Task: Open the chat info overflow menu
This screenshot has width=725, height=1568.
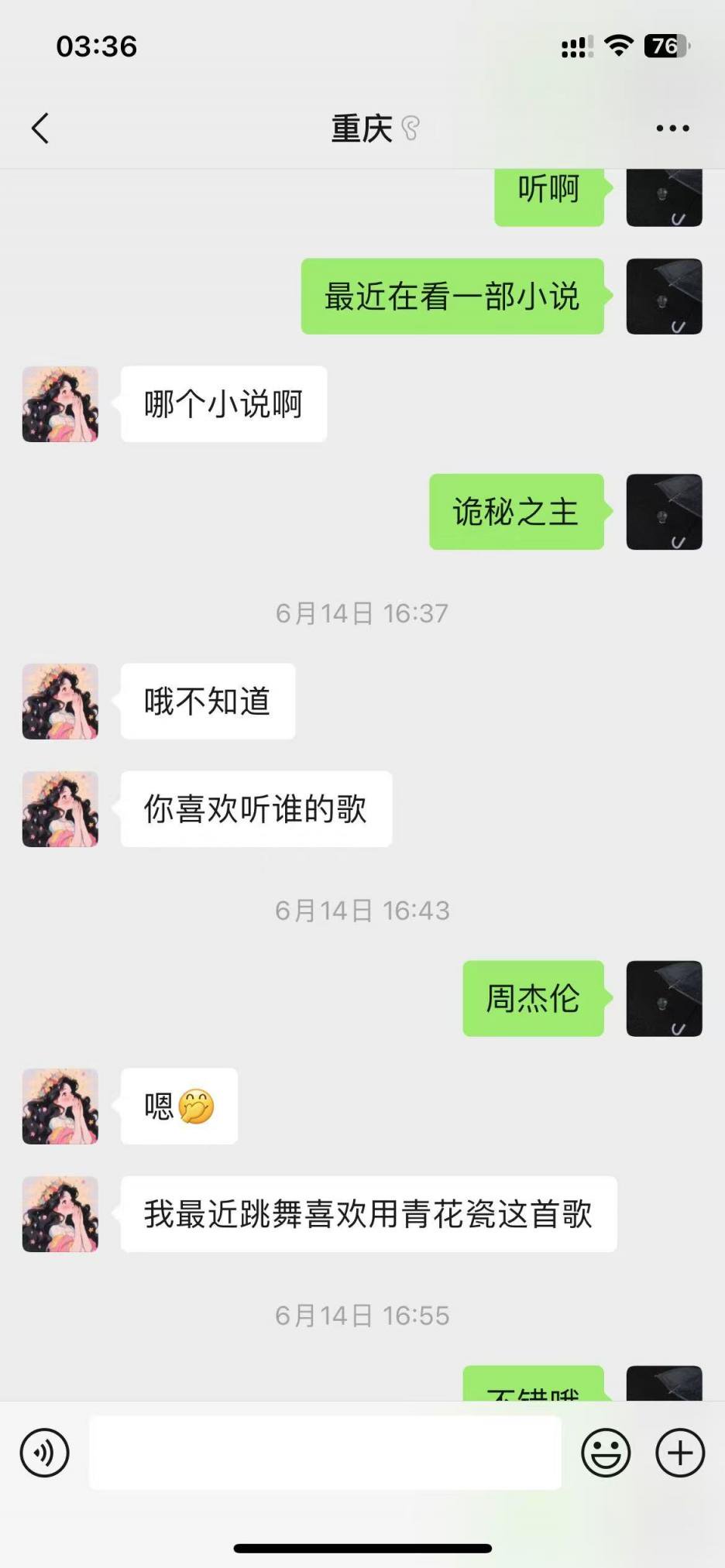Action: pos(672,129)
